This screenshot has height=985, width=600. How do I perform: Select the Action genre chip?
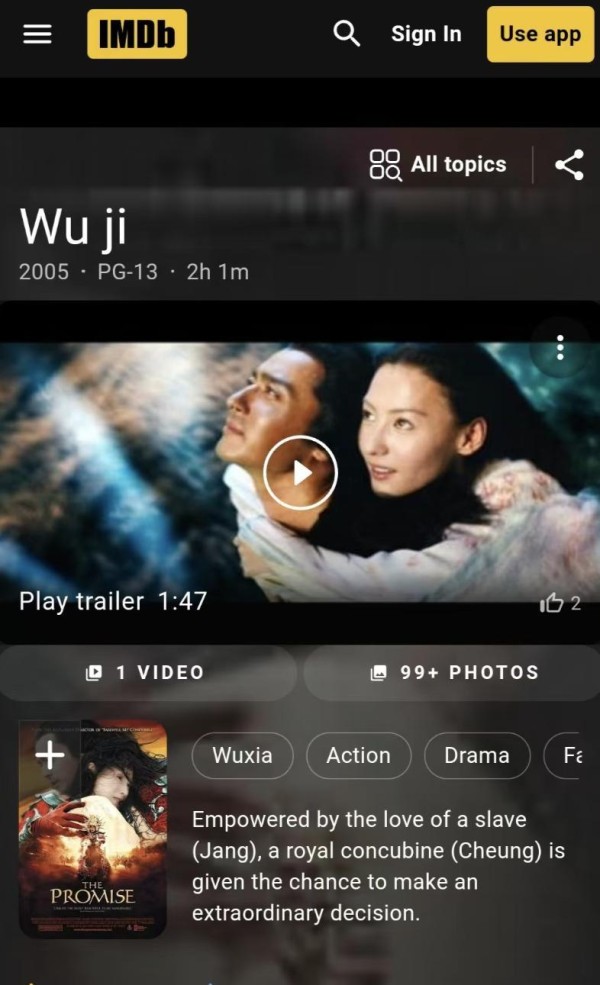359,755
